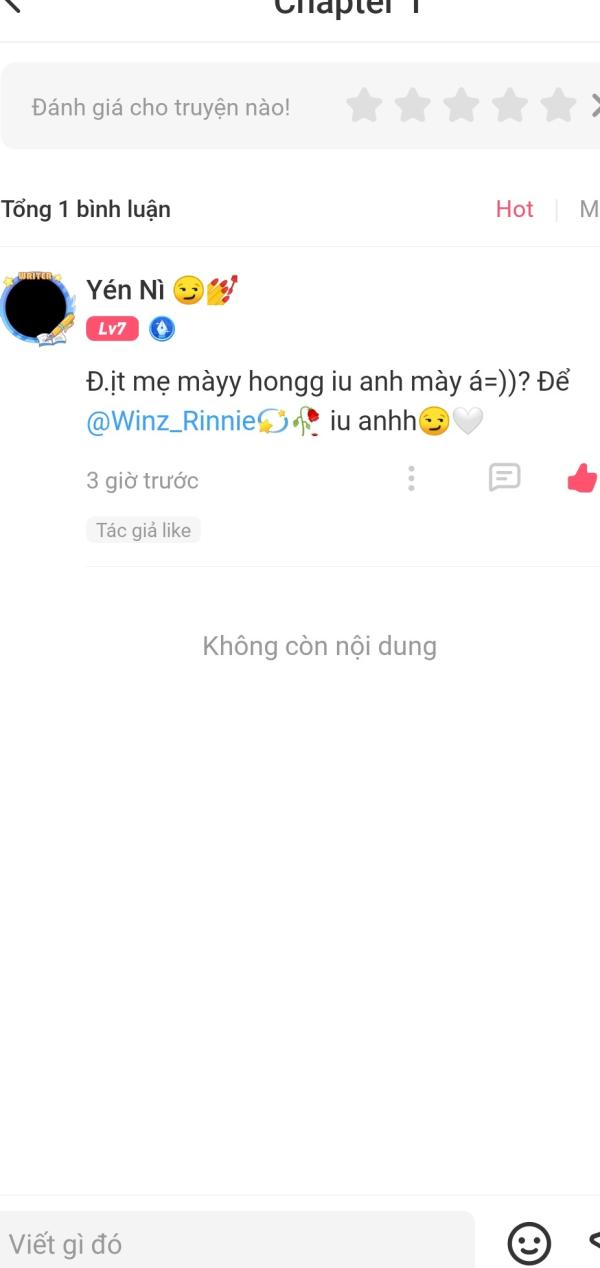Open Yén Nì's profile avatar
Viewport: 600px width, 1268px height.
tap(36, 307)
